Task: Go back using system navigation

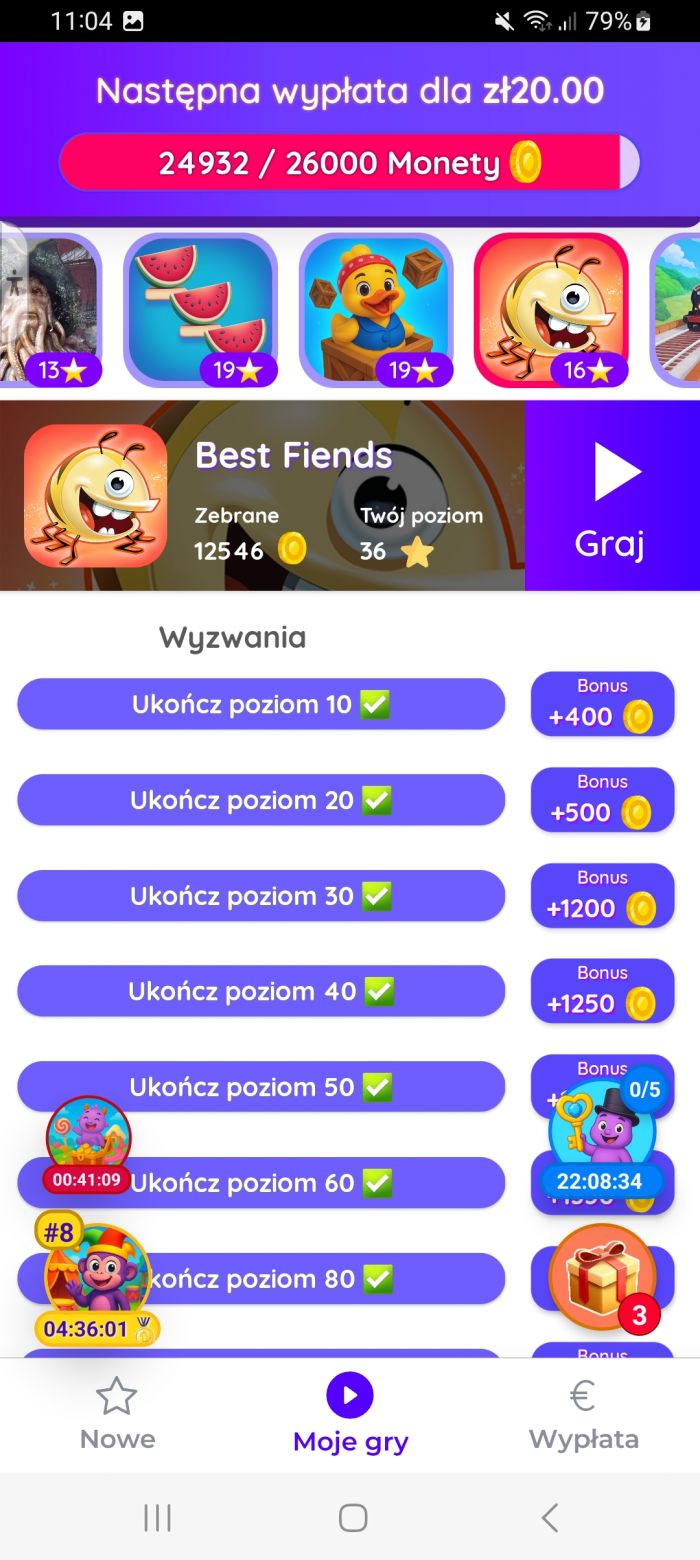Action: [549, 1517]
